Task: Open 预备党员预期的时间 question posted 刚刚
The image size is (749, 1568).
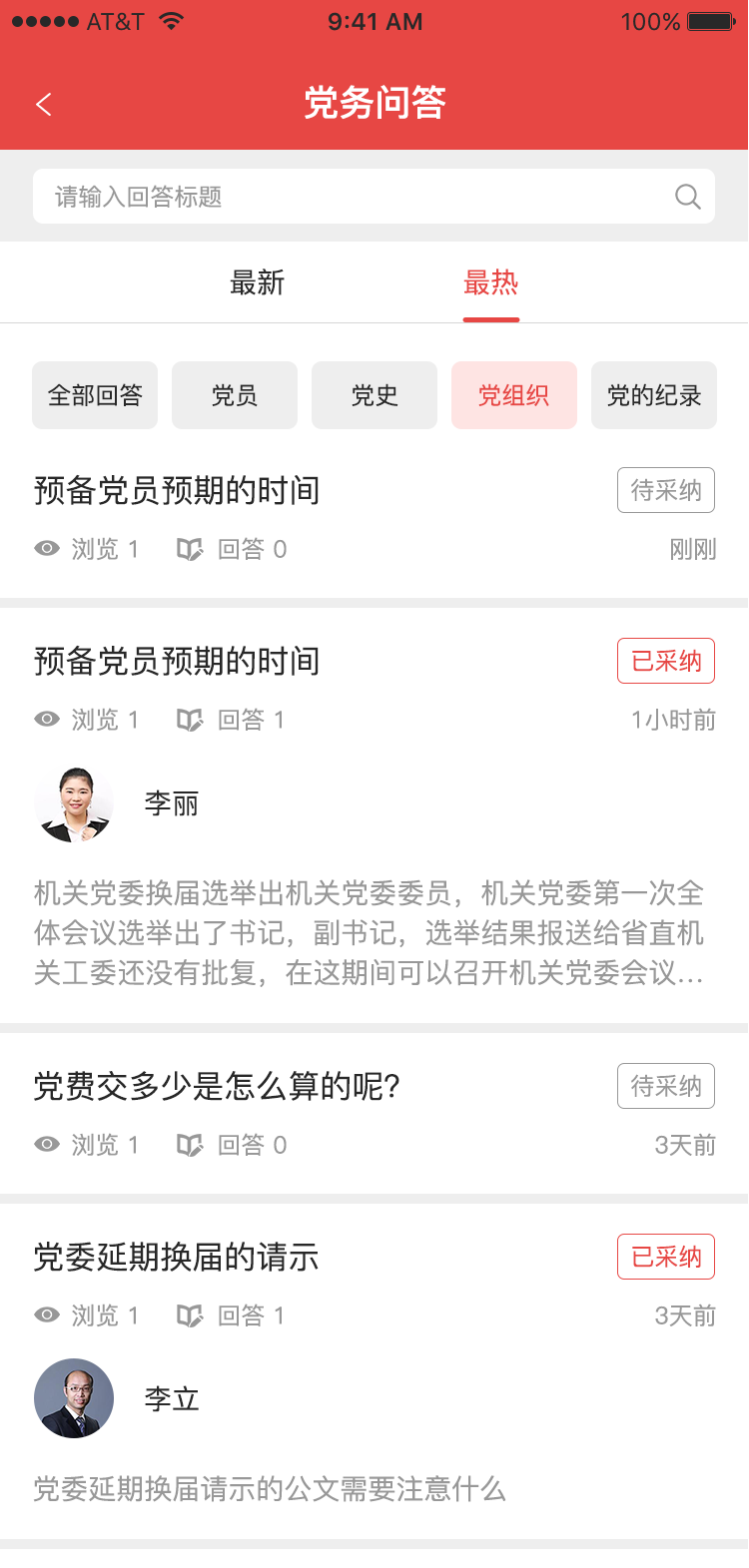Action: (177, 491)
